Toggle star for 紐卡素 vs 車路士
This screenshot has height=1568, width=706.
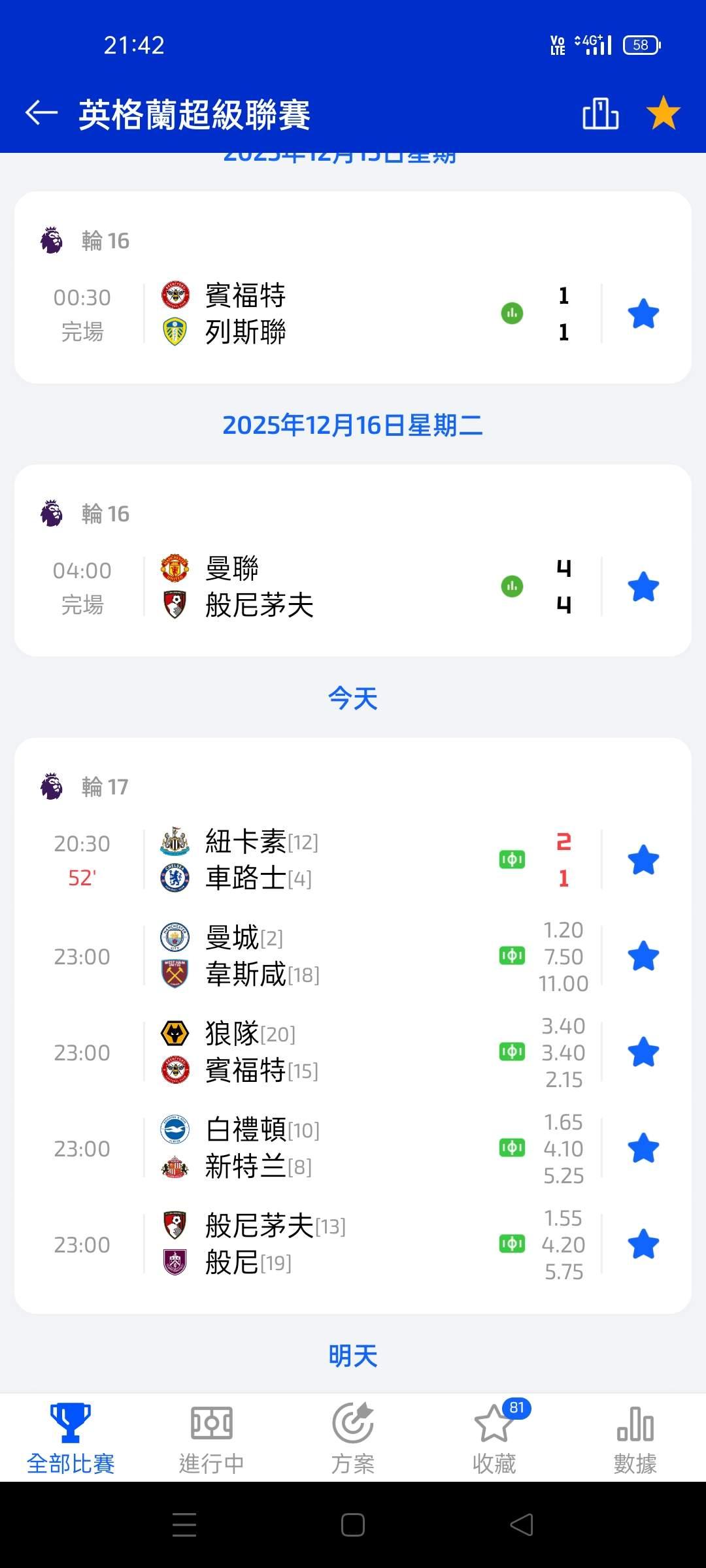pyautogui.click(x=643, y=860)
